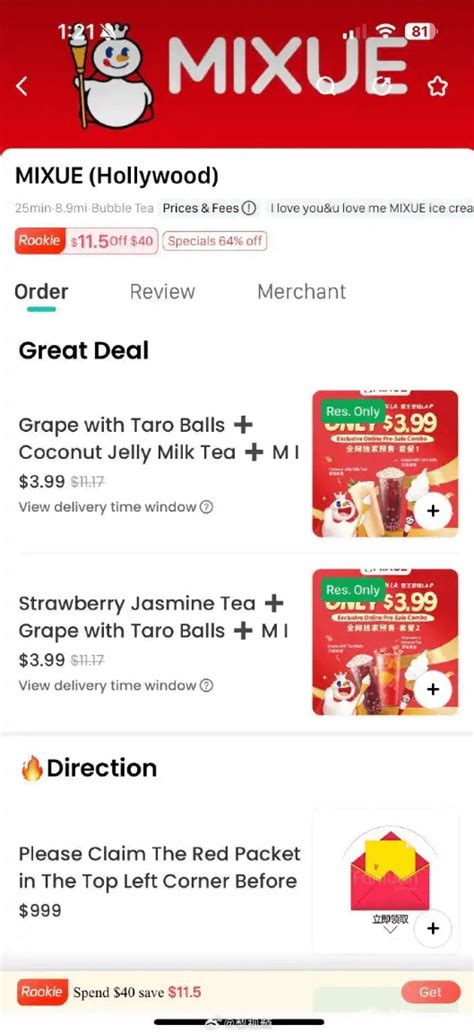Screen dimensions: 474x1033
Task: Switch to the Review tab
Action: 162,292
